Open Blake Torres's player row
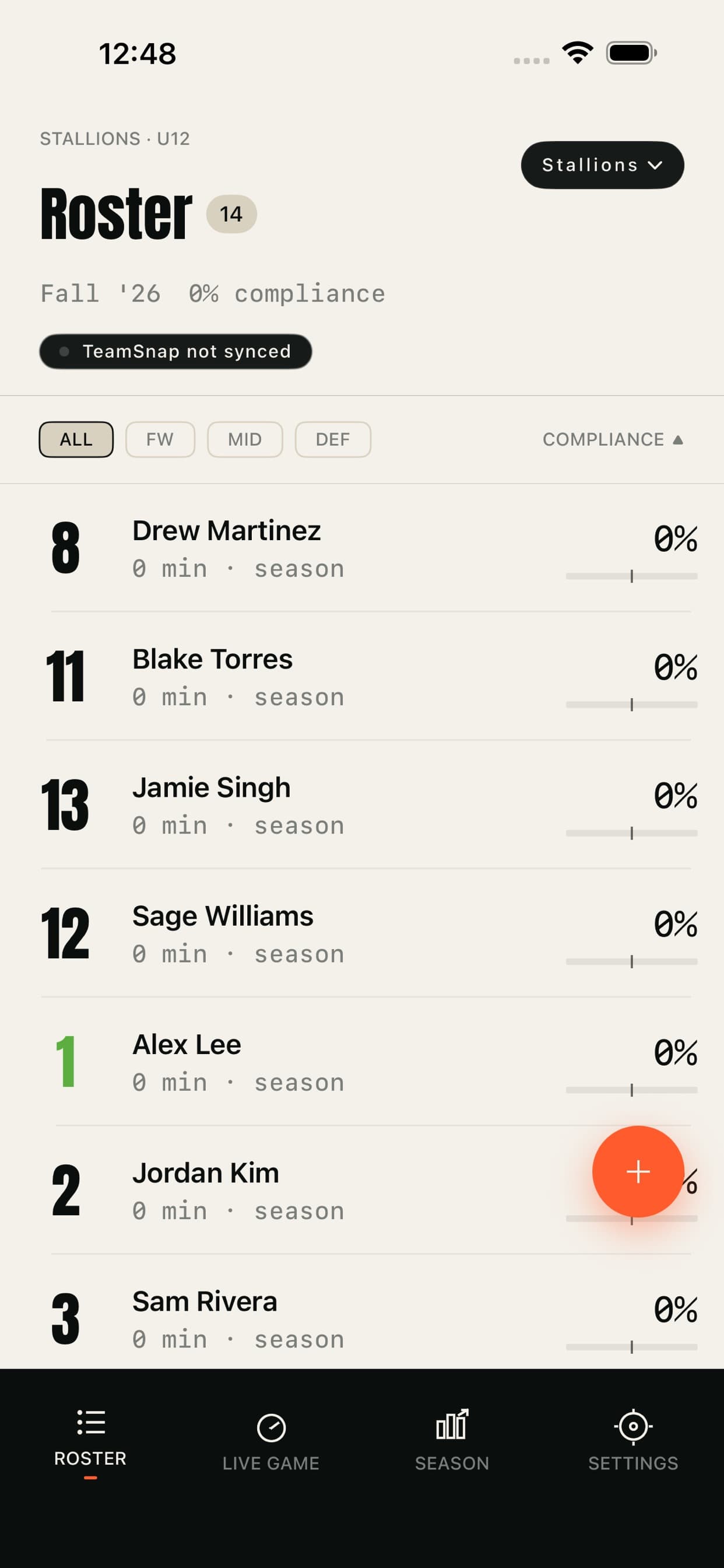The image size is (724, 1568). click(362, 677)
